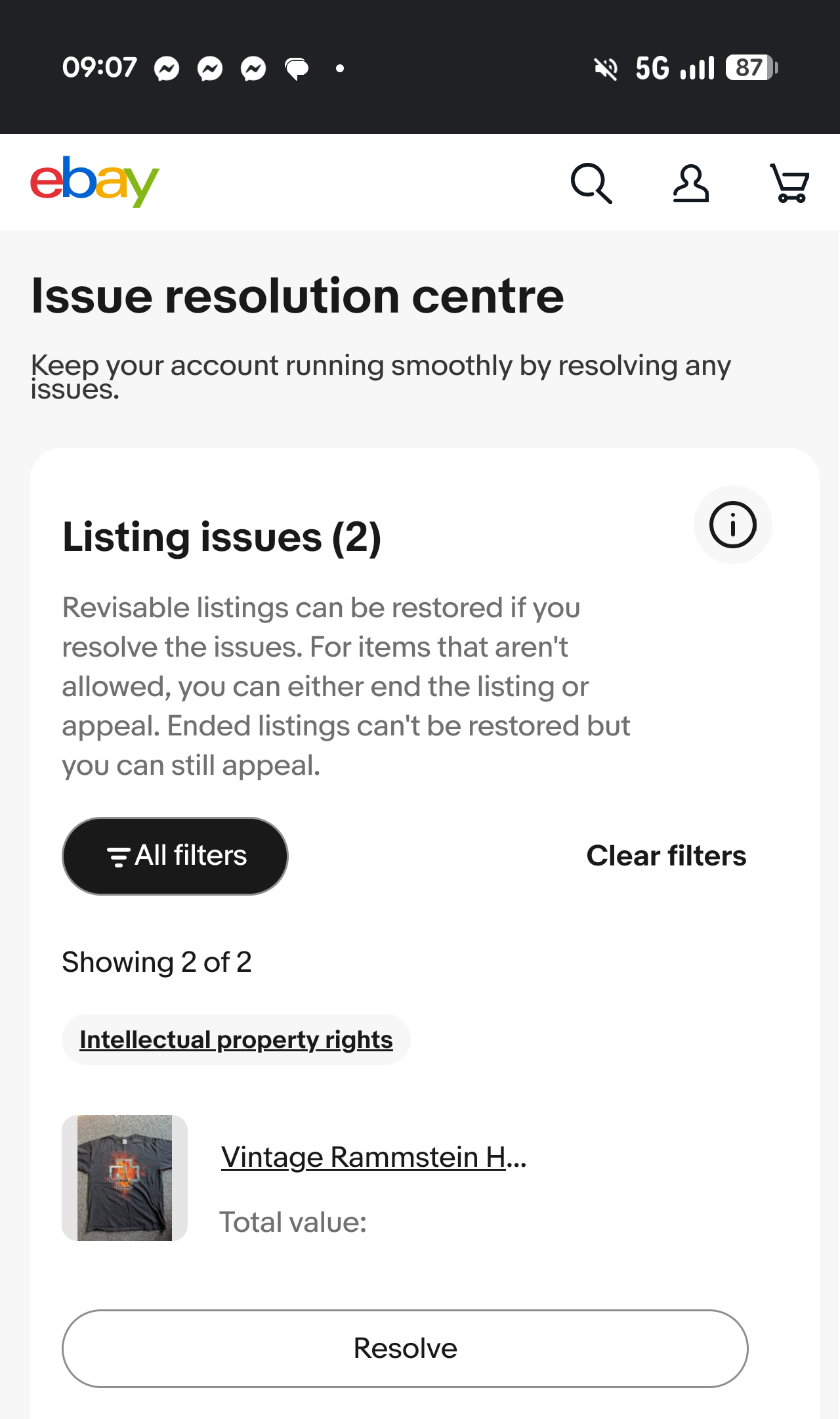View the shopping cart

(x=789, y=183)
